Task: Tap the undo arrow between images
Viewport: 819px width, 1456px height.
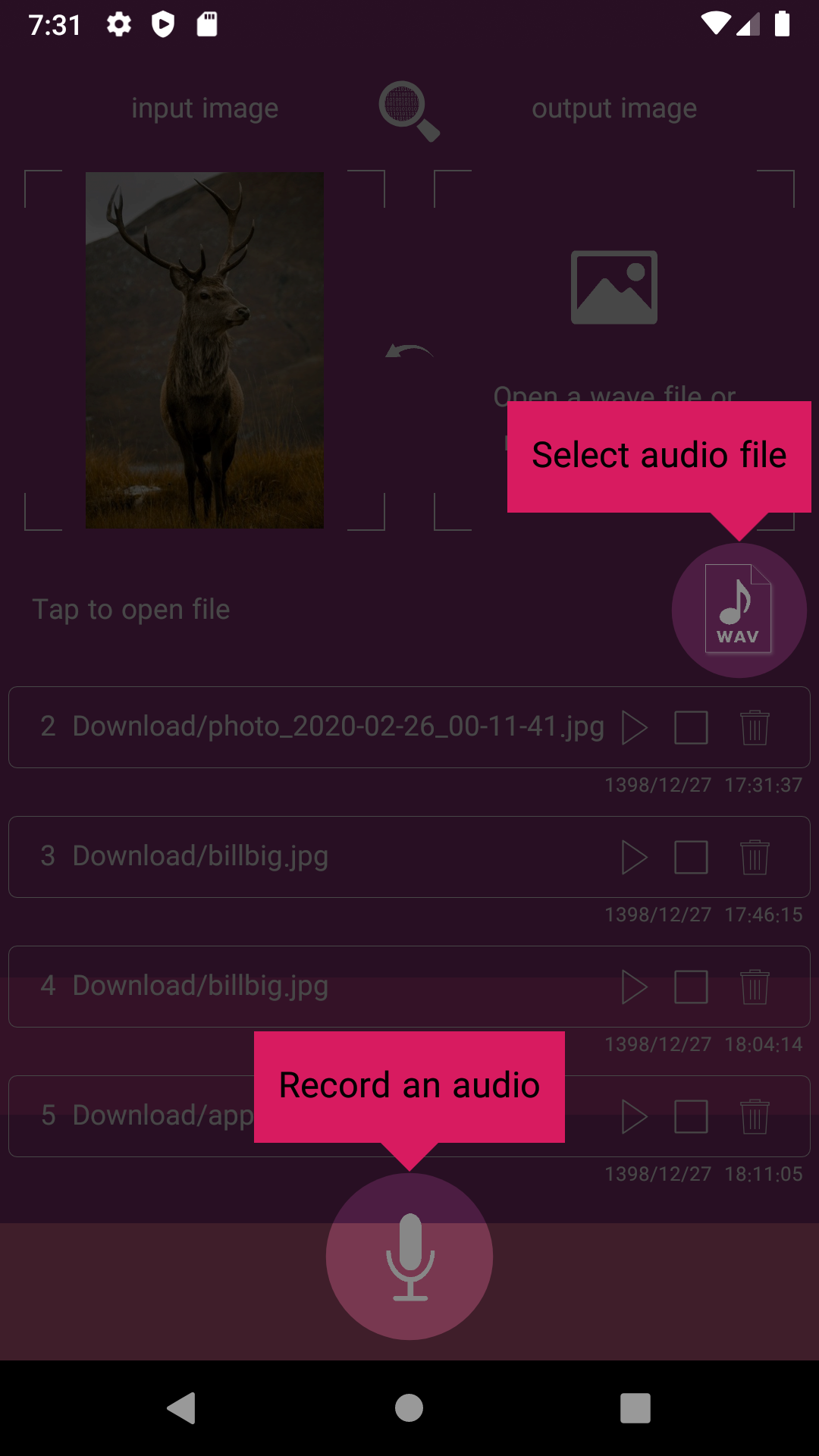Action: [x=409, y=352]
